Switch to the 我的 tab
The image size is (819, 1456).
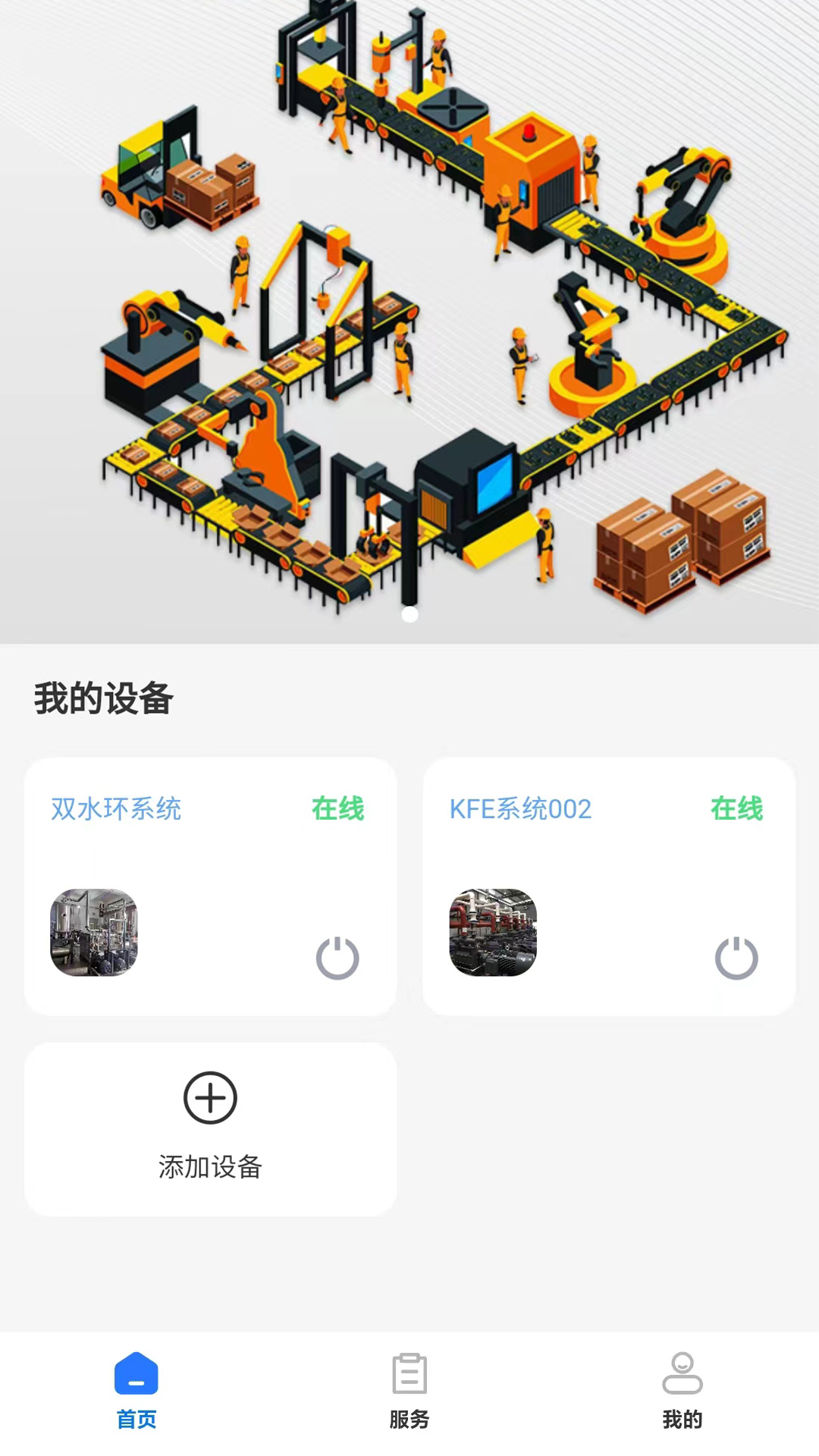point(683,1395)
